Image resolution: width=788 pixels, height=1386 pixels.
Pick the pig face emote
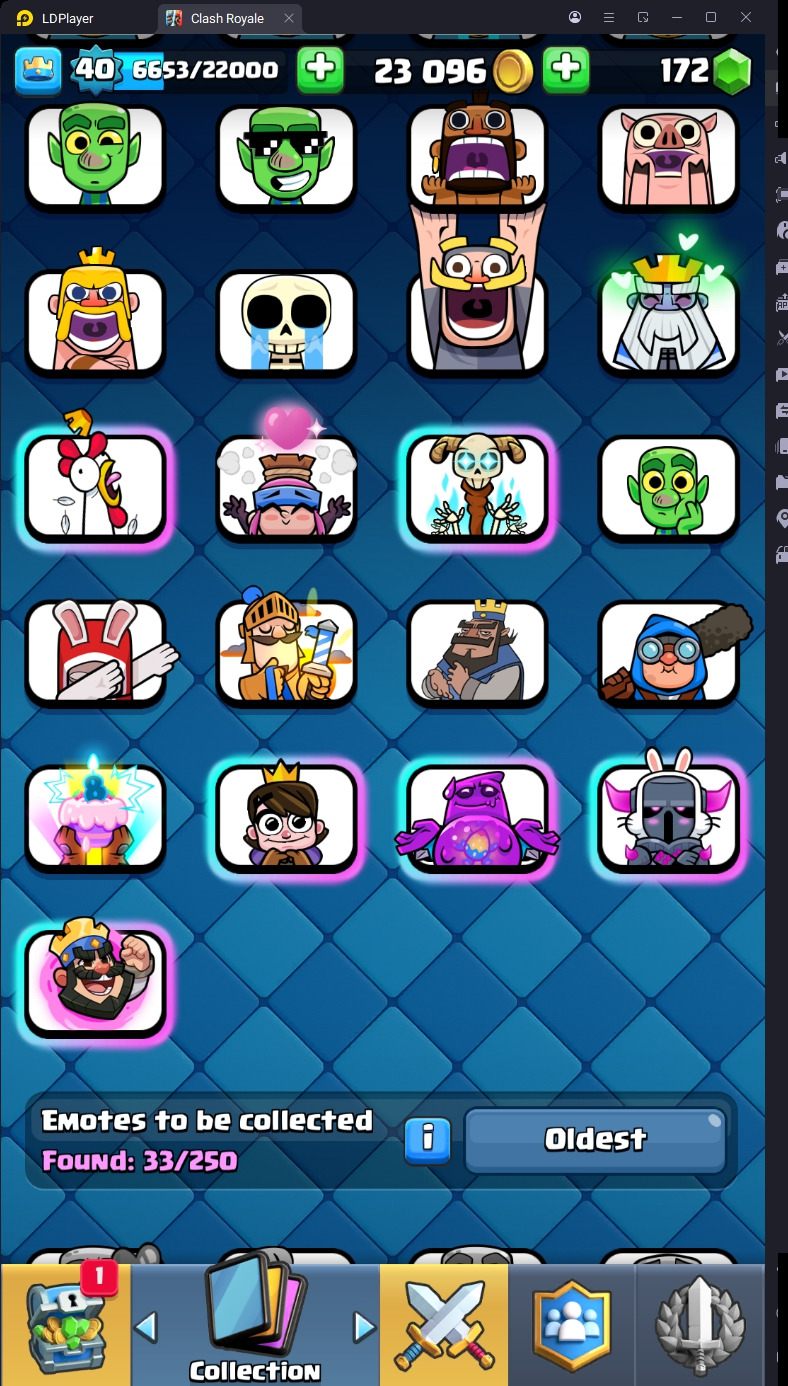[668, 157]
